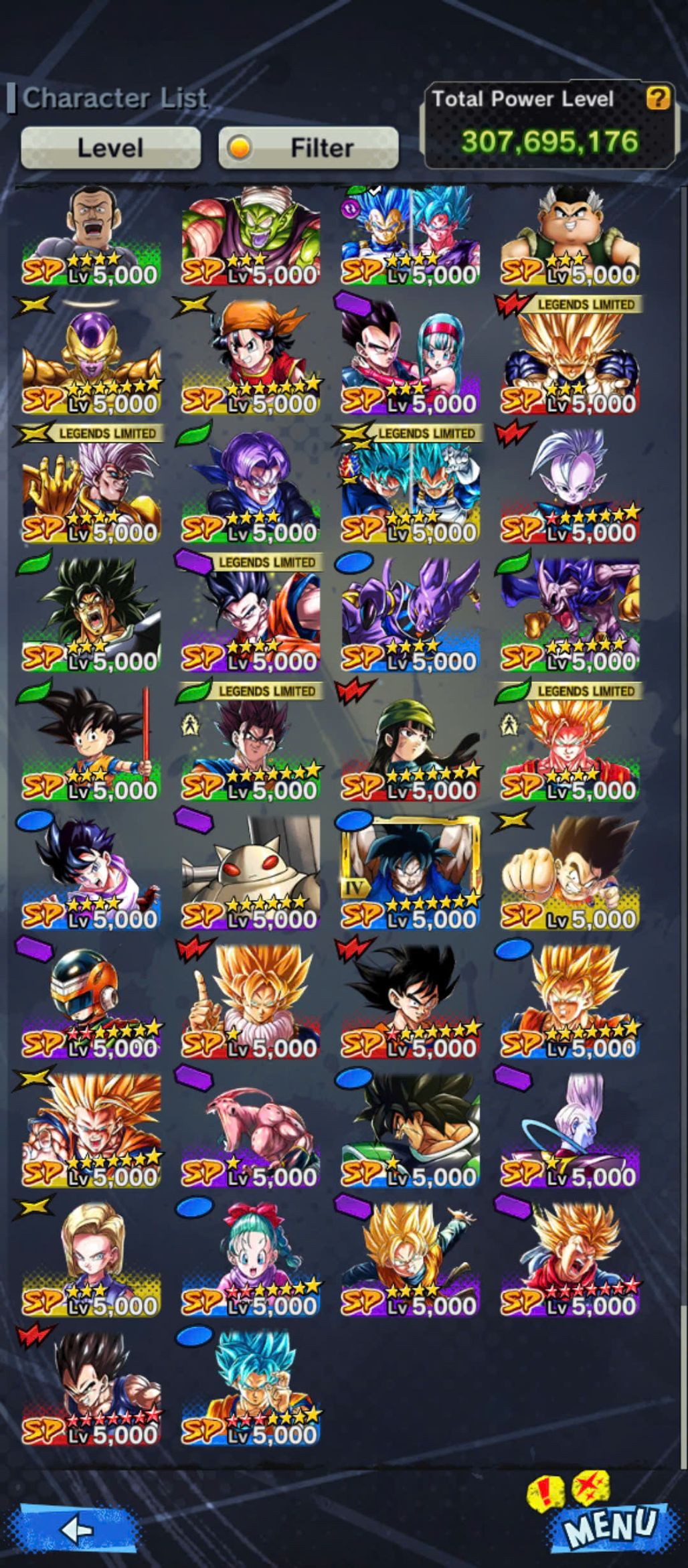Screen dimensions: 688x1568
Task: Open the MENU button
Action: [x=608, y=1526]
